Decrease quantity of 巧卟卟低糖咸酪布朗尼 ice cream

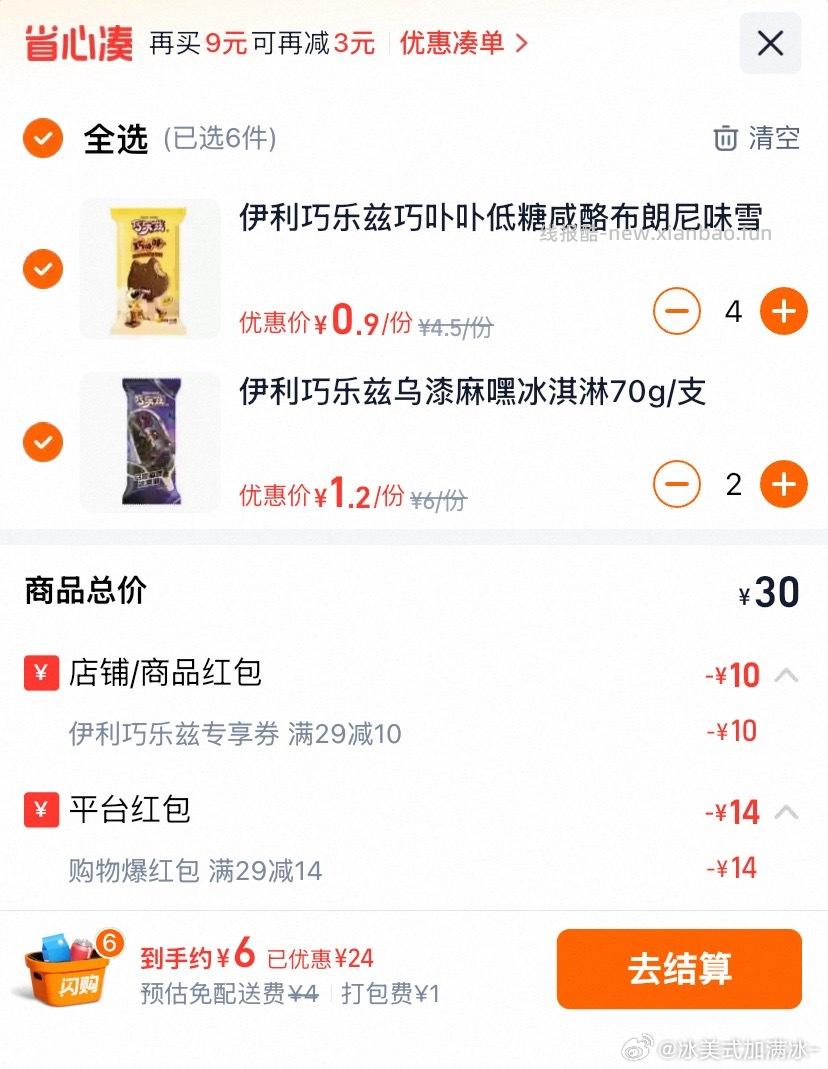[x=677, y=312]
